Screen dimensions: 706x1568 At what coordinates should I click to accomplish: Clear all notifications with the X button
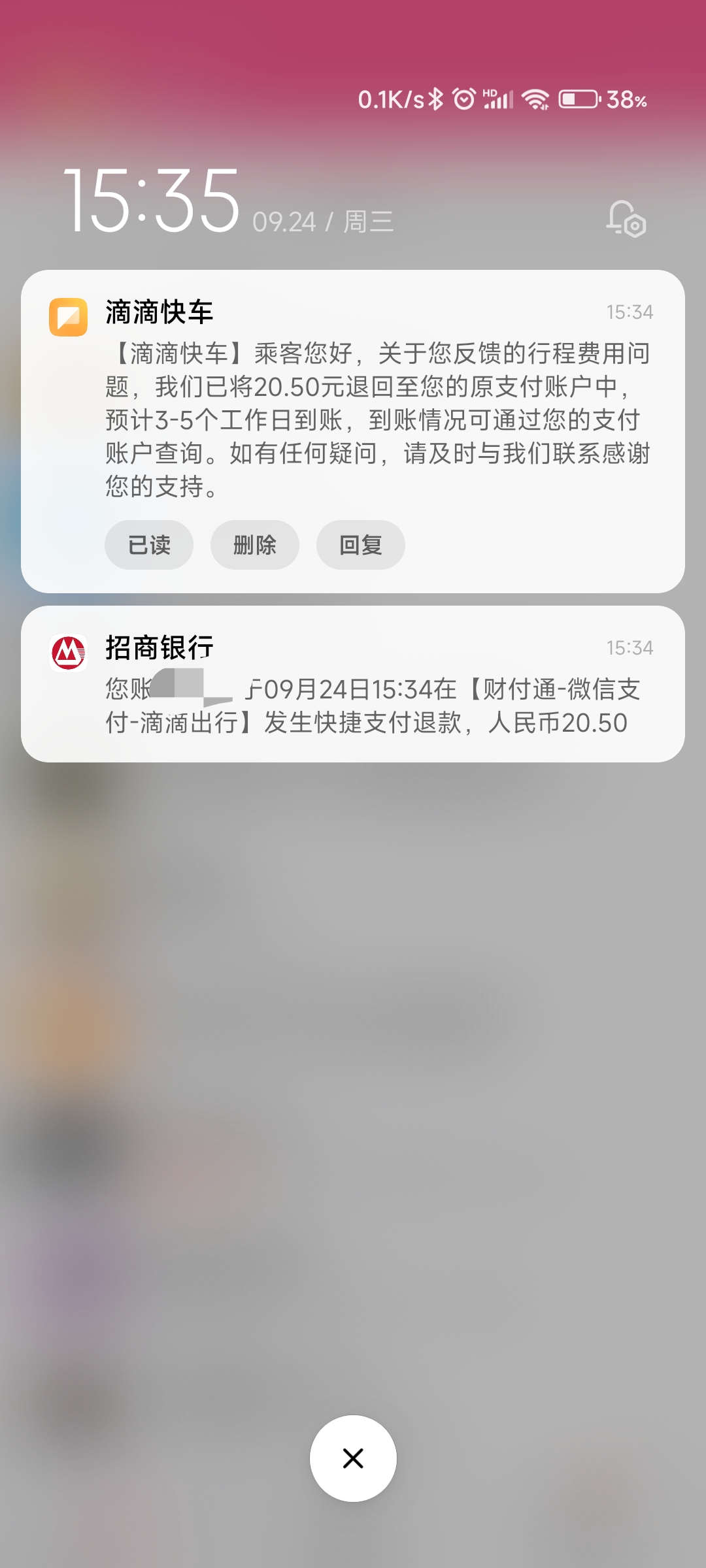(353, 1458)
